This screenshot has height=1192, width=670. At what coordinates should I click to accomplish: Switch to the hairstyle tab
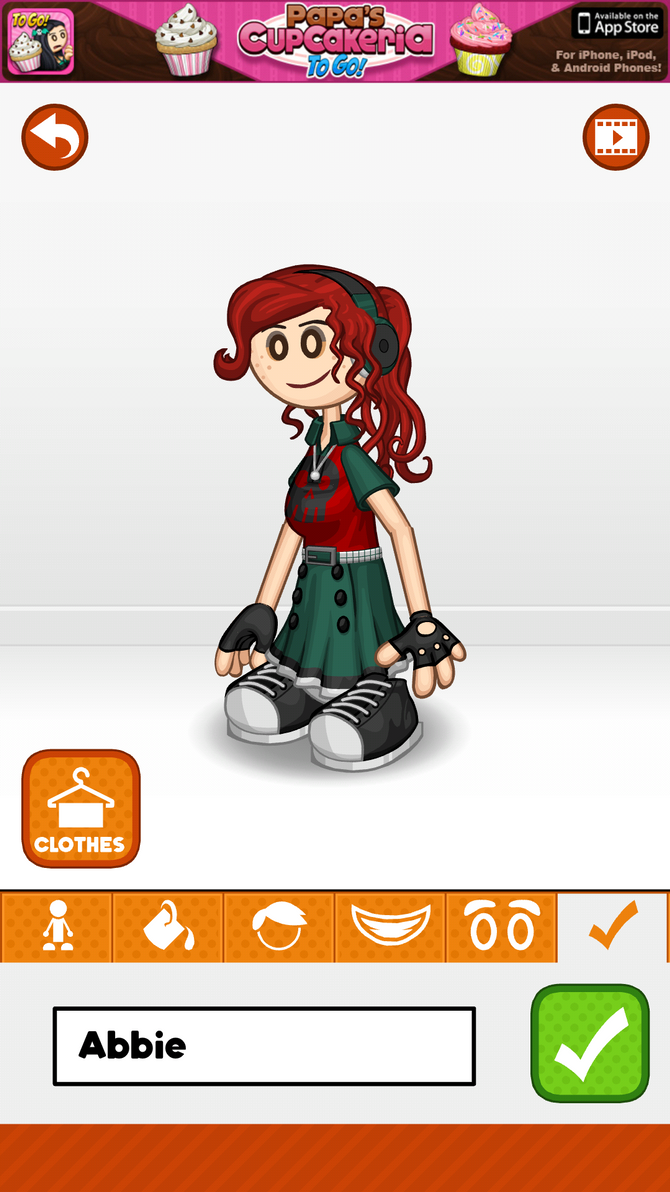[279, 927]
